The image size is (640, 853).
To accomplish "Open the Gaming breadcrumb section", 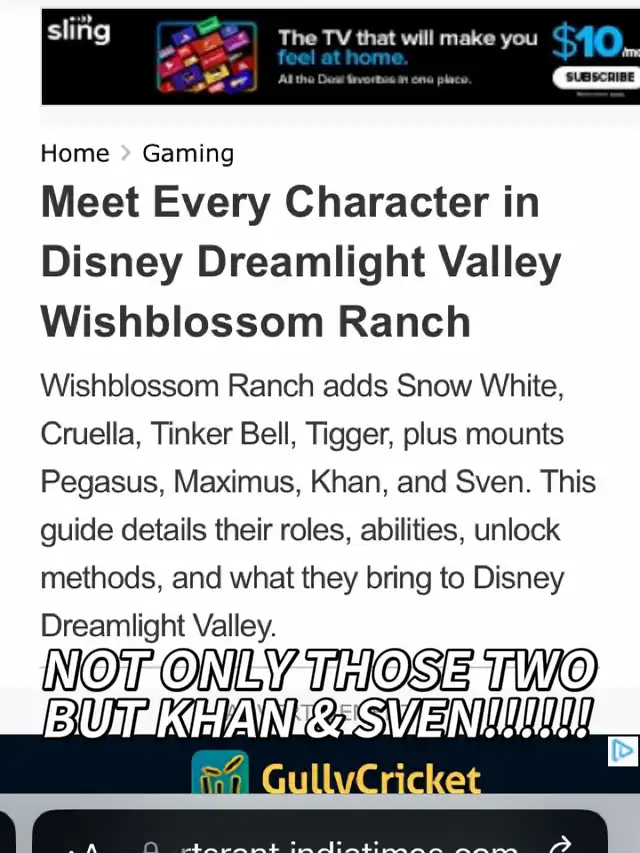I will 188,153.
